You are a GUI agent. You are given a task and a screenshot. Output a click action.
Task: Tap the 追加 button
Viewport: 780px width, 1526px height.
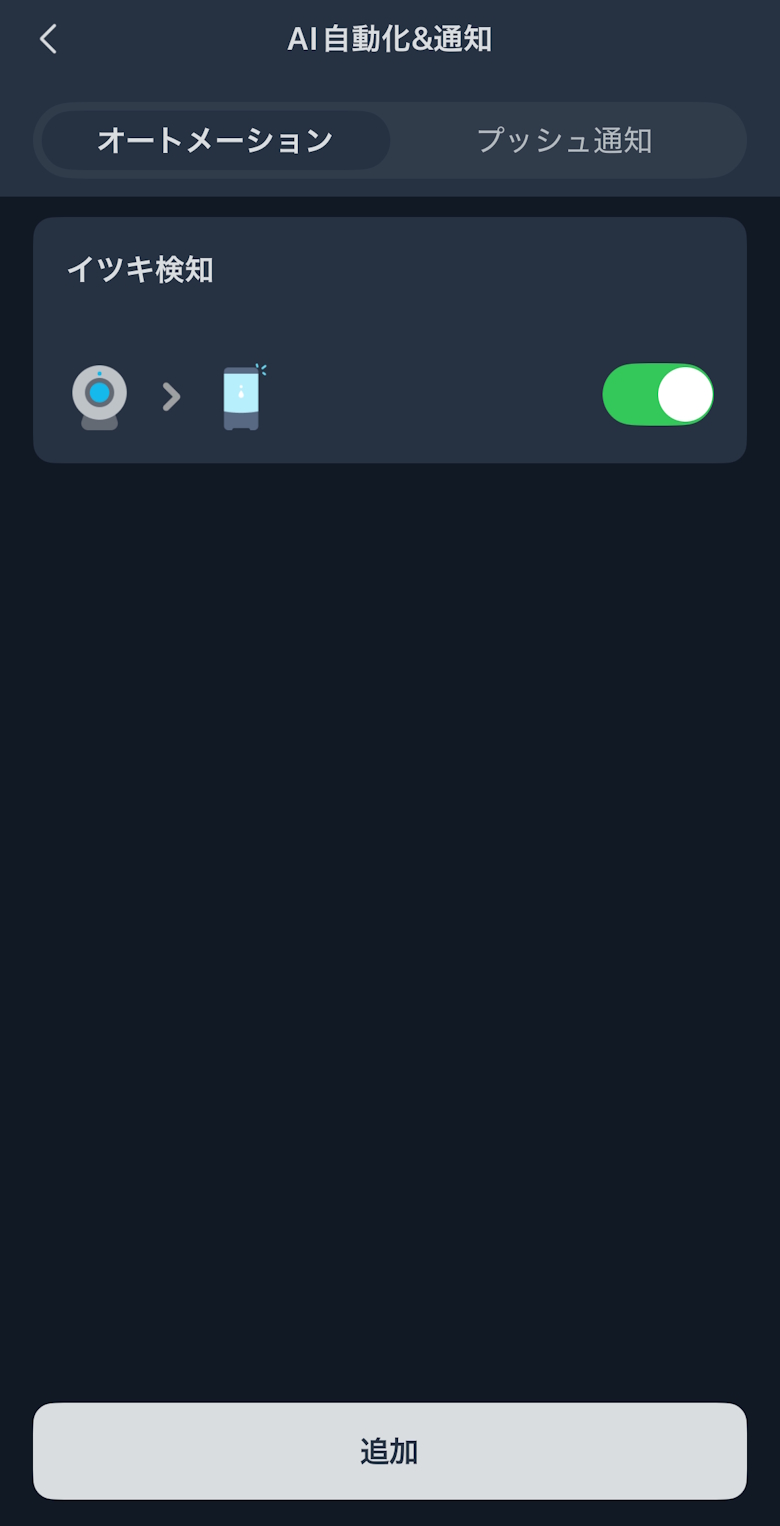click(x=390, y=1450)
